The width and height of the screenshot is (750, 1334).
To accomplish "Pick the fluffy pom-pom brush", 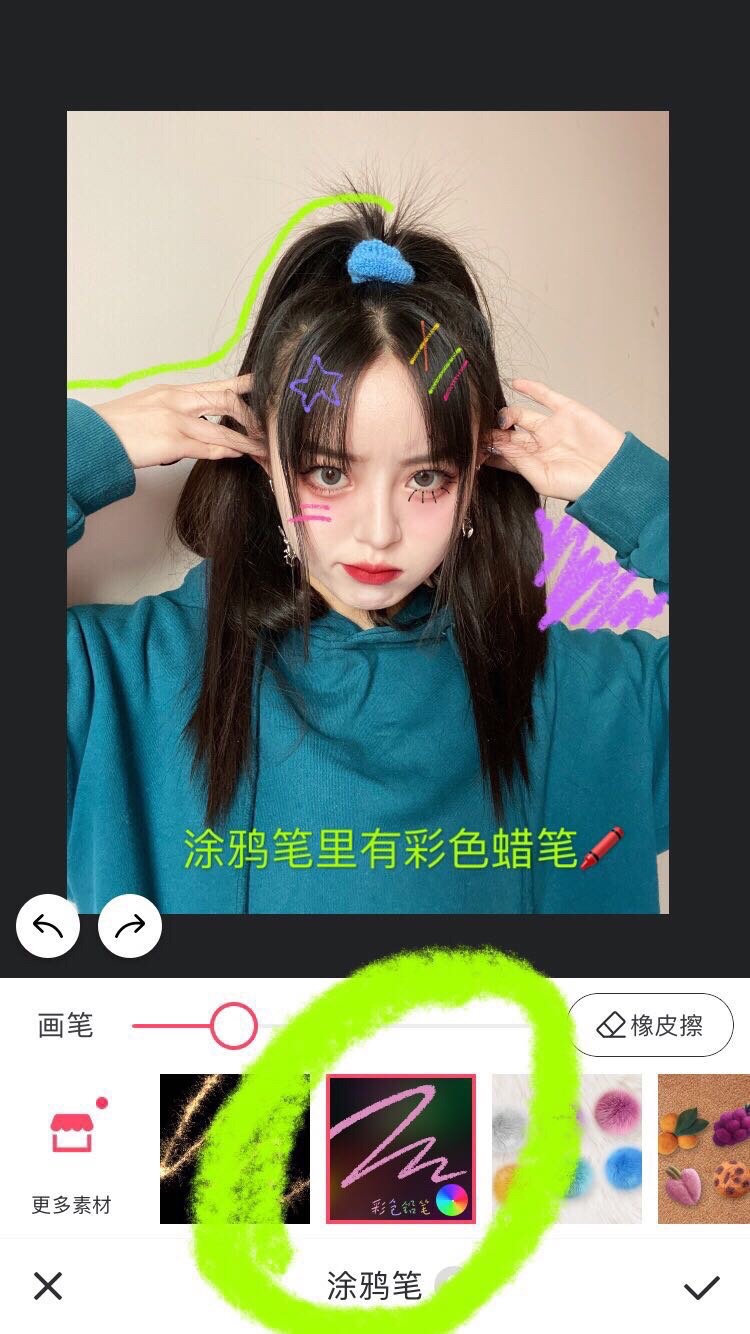I will coord(567,1149).
